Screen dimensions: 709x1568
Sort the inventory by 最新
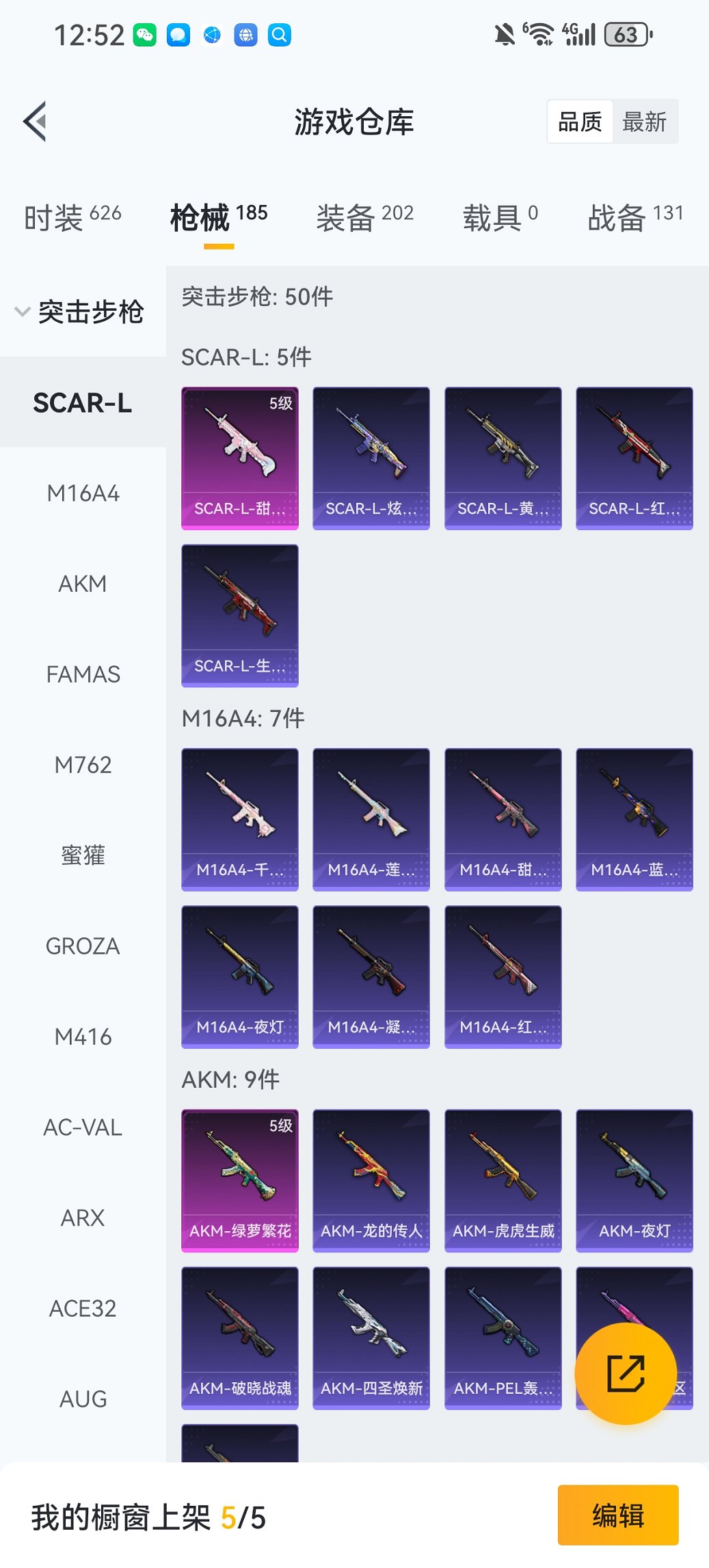coord(644,122)
